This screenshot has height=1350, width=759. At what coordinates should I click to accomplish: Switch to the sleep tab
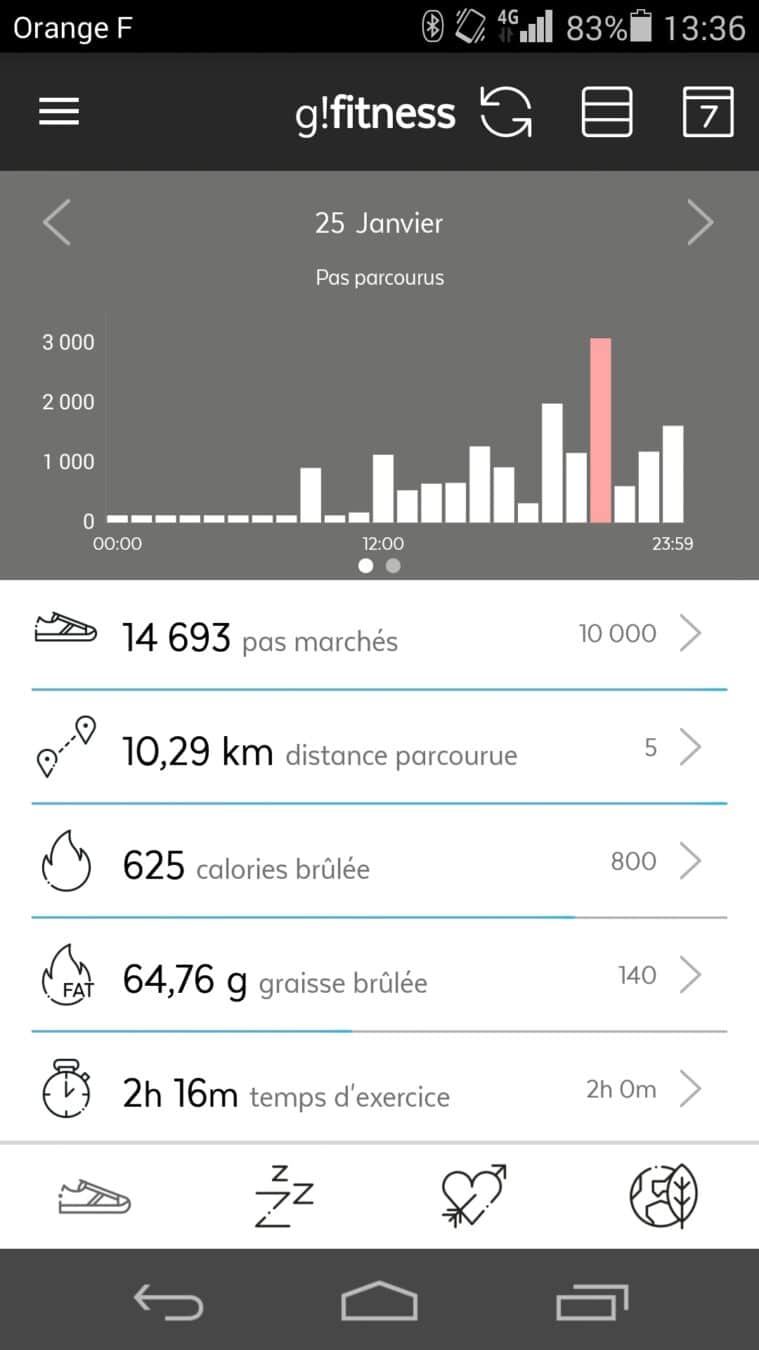click(284, 1196)
